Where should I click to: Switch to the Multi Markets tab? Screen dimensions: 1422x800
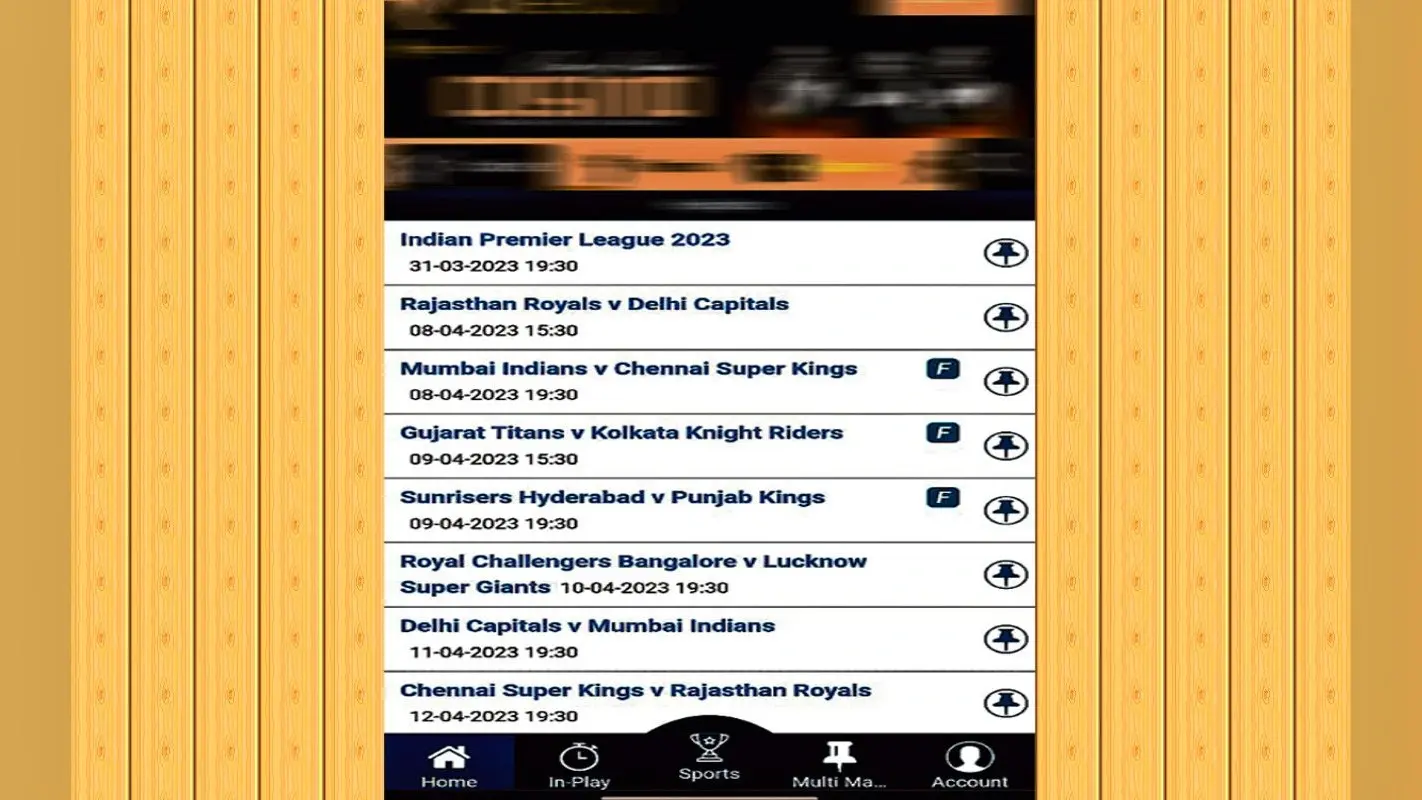[x=839, y=767]
